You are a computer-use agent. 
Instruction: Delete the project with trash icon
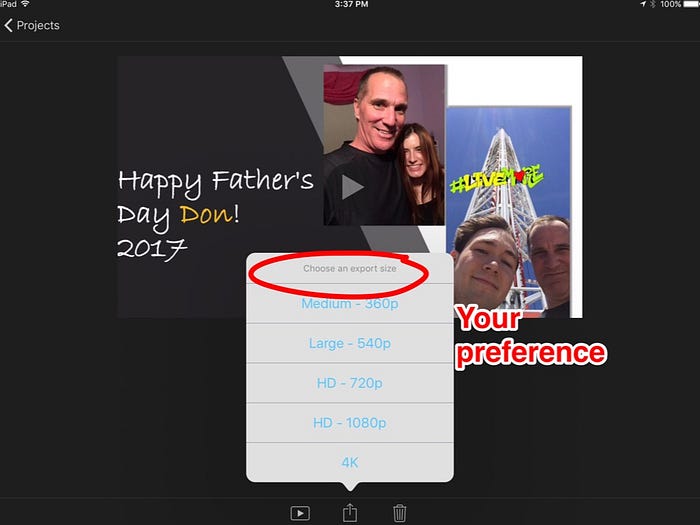pos(400,513)
